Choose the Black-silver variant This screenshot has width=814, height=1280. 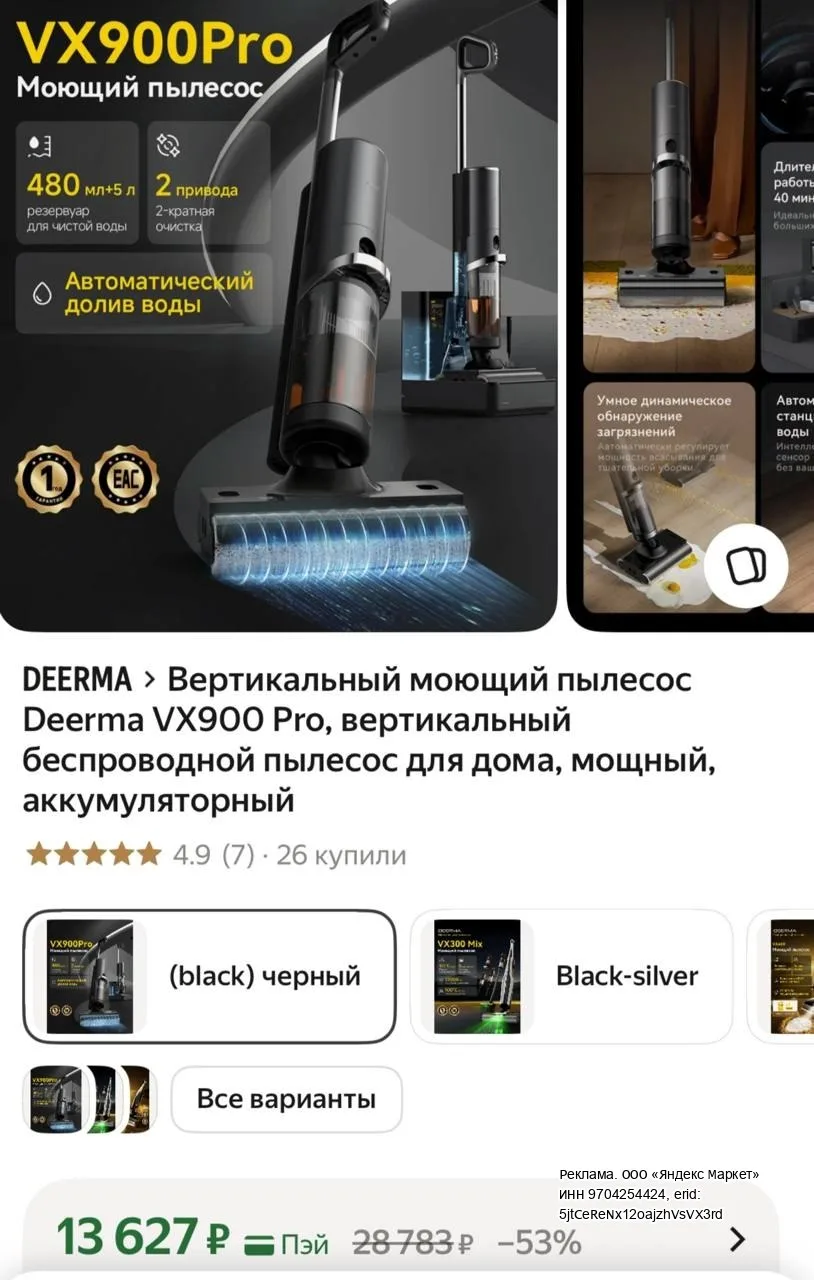571,976
